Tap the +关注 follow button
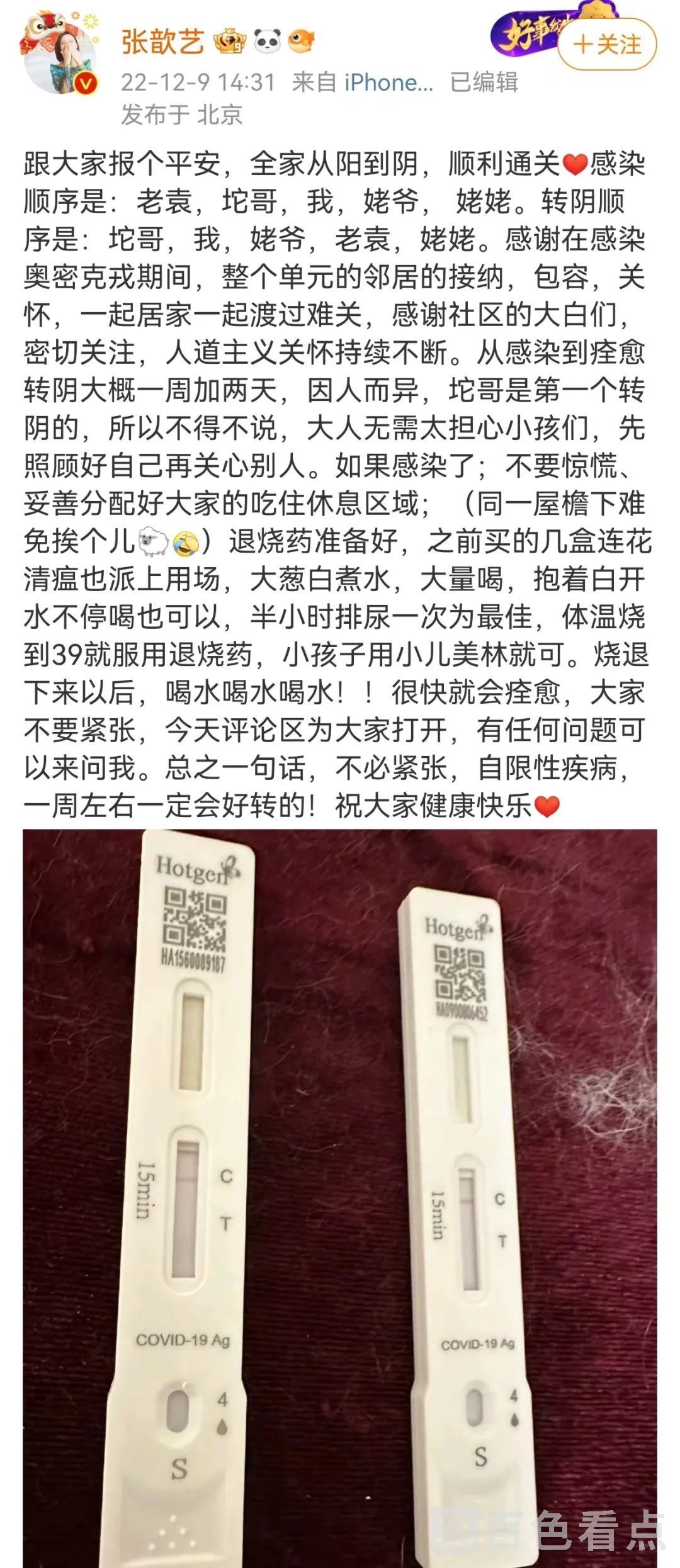Screen dimensions: 680x1568 607,45
